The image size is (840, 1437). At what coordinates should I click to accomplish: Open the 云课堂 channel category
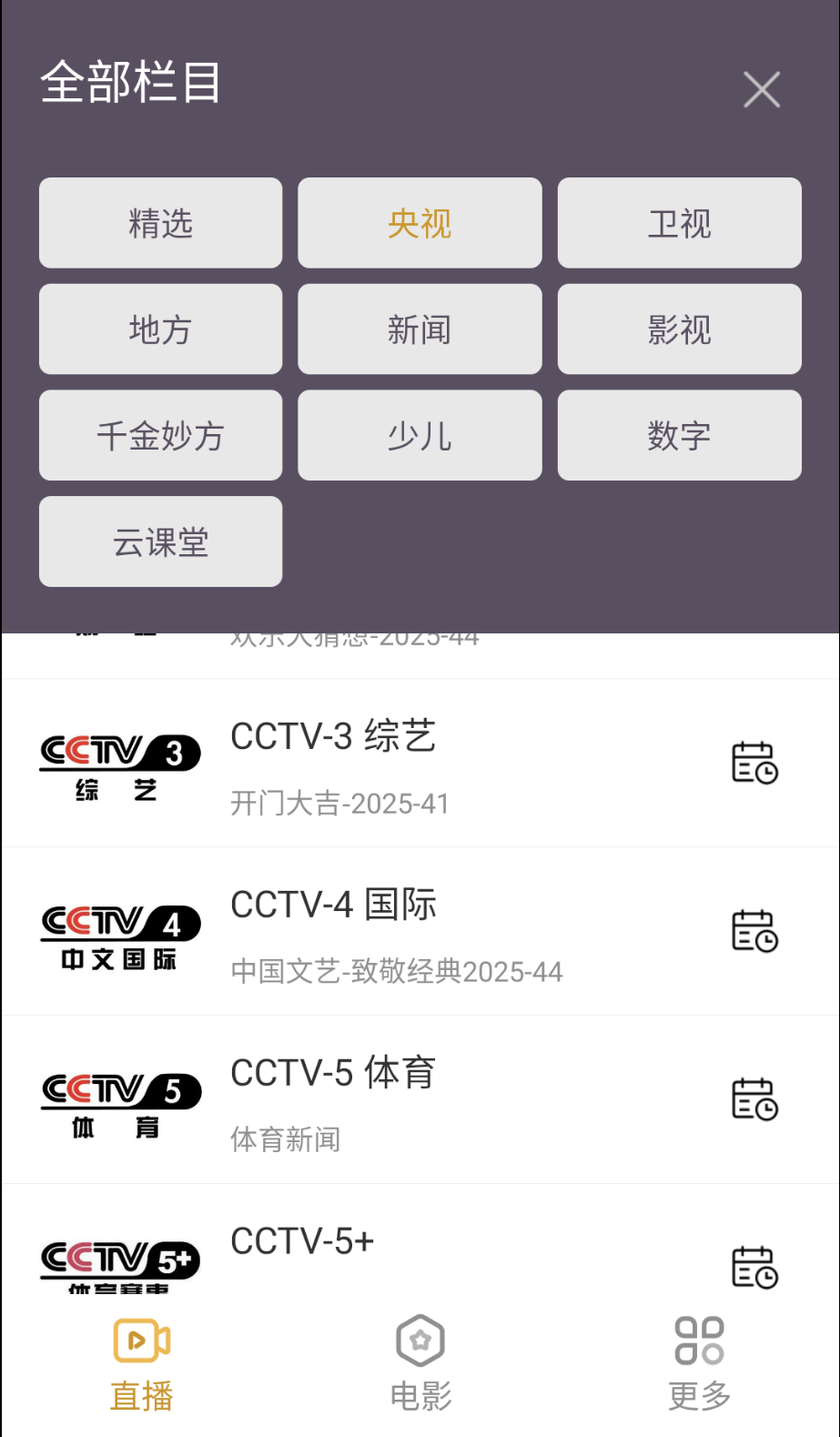click(x=160, y=541)
